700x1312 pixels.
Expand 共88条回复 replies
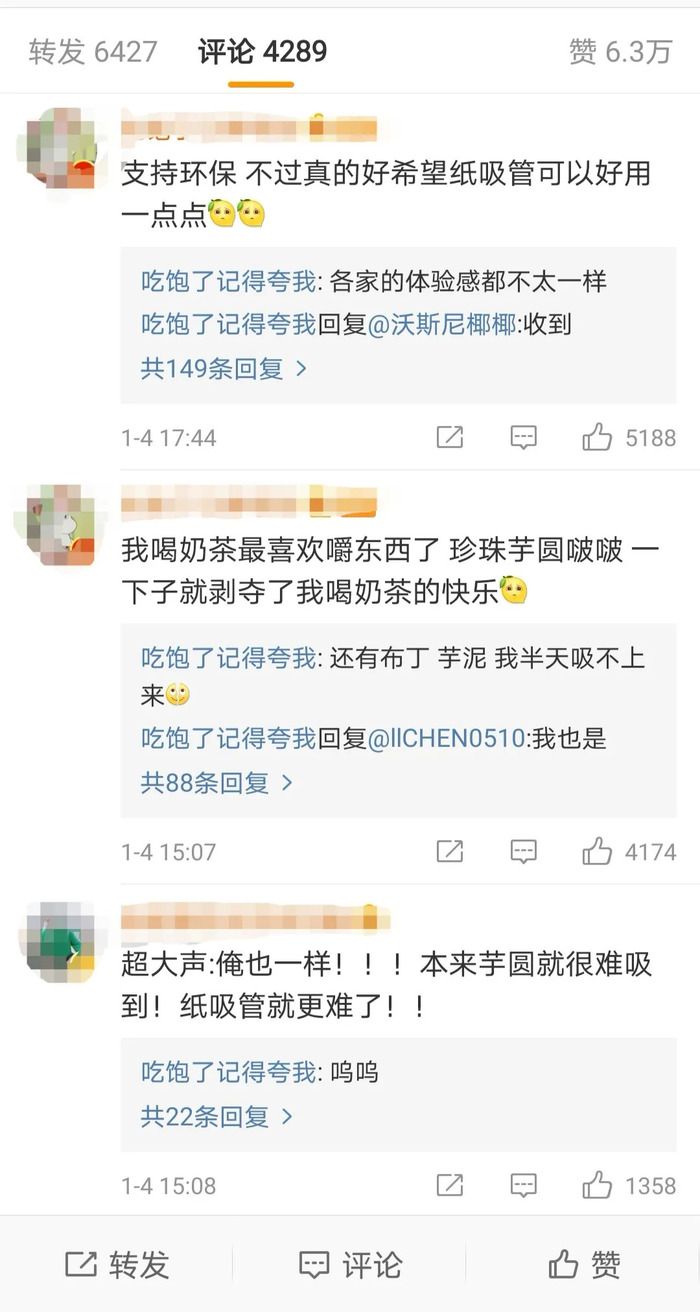point(216,782)
